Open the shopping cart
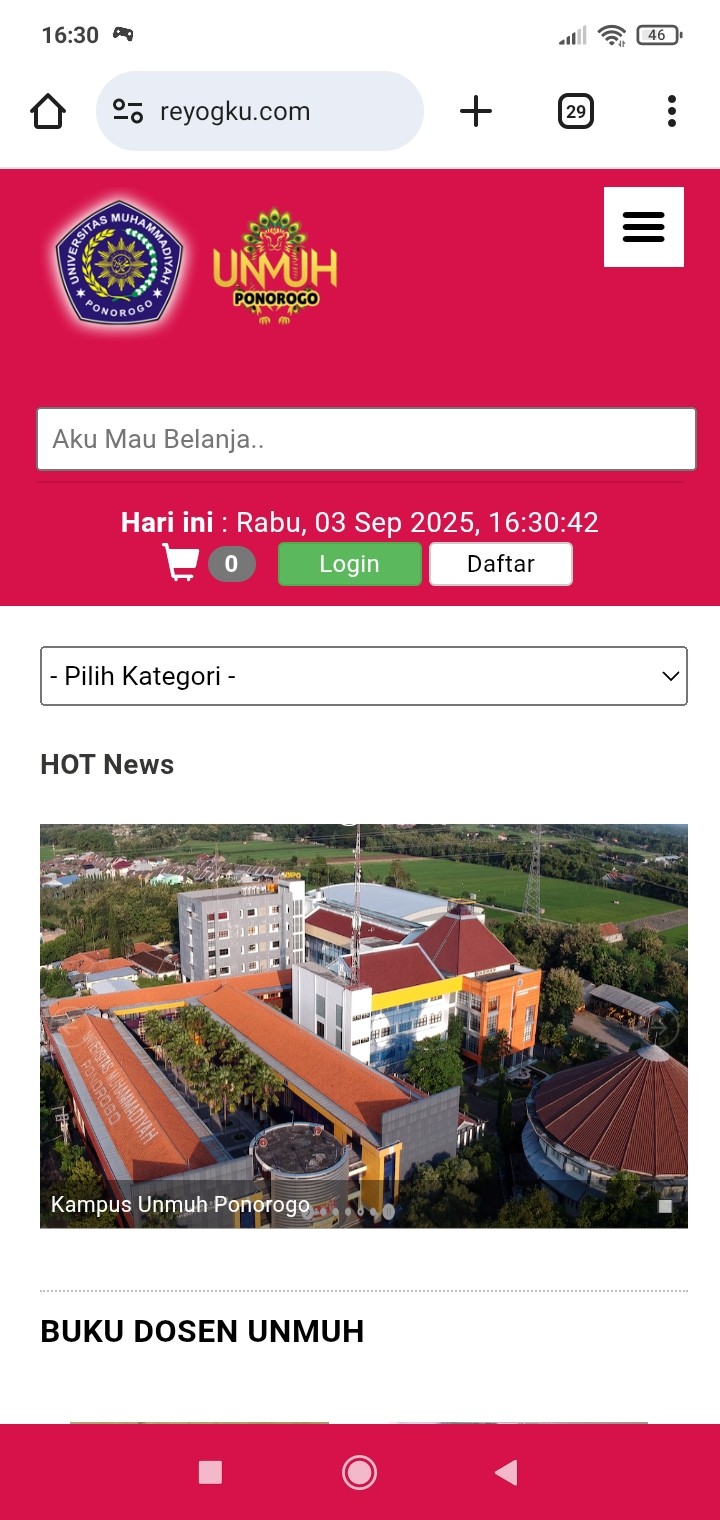Image resolution: width=720 pixels, height=1520 pixels. (181, 564)
